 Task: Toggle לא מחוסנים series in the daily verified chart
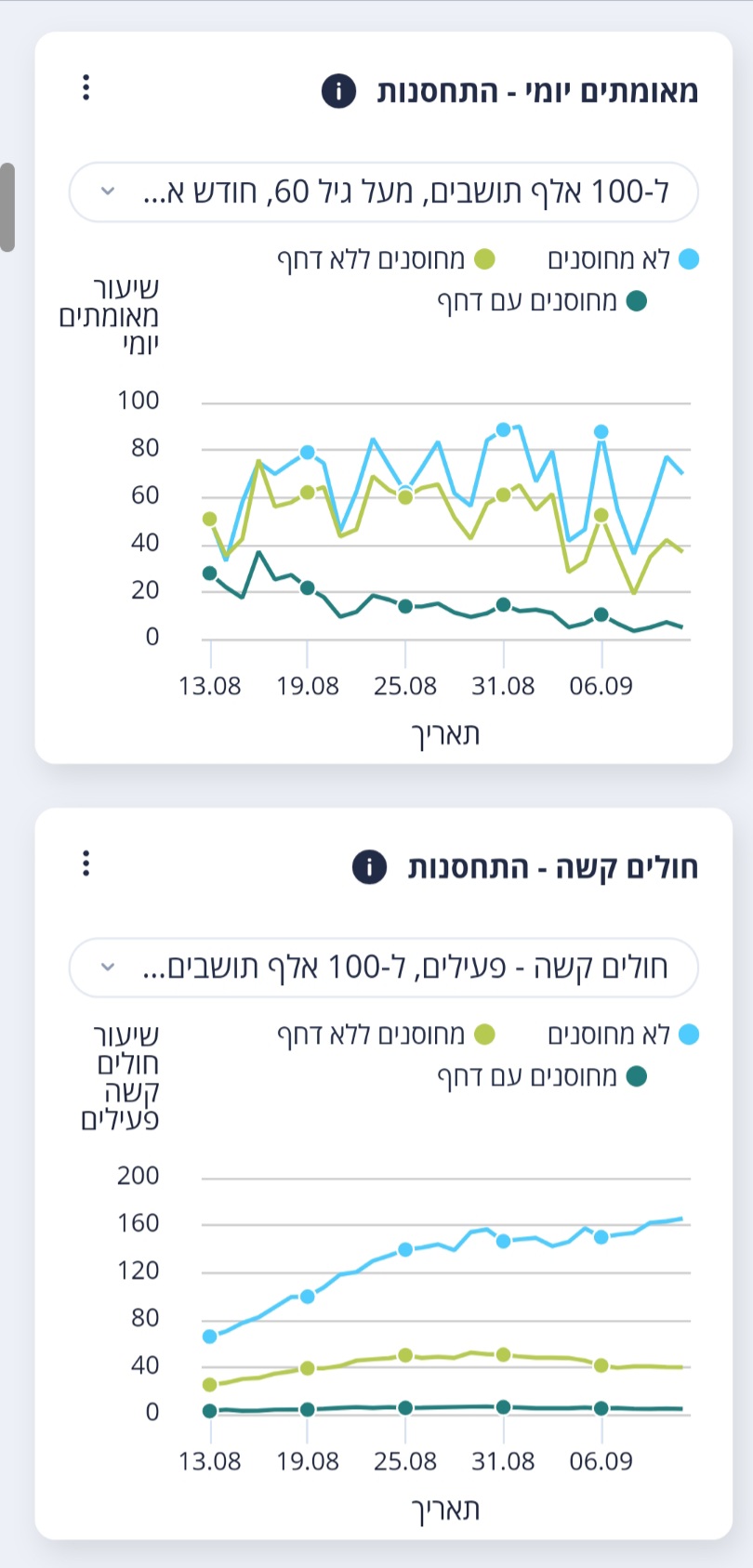tap(623, 259)
